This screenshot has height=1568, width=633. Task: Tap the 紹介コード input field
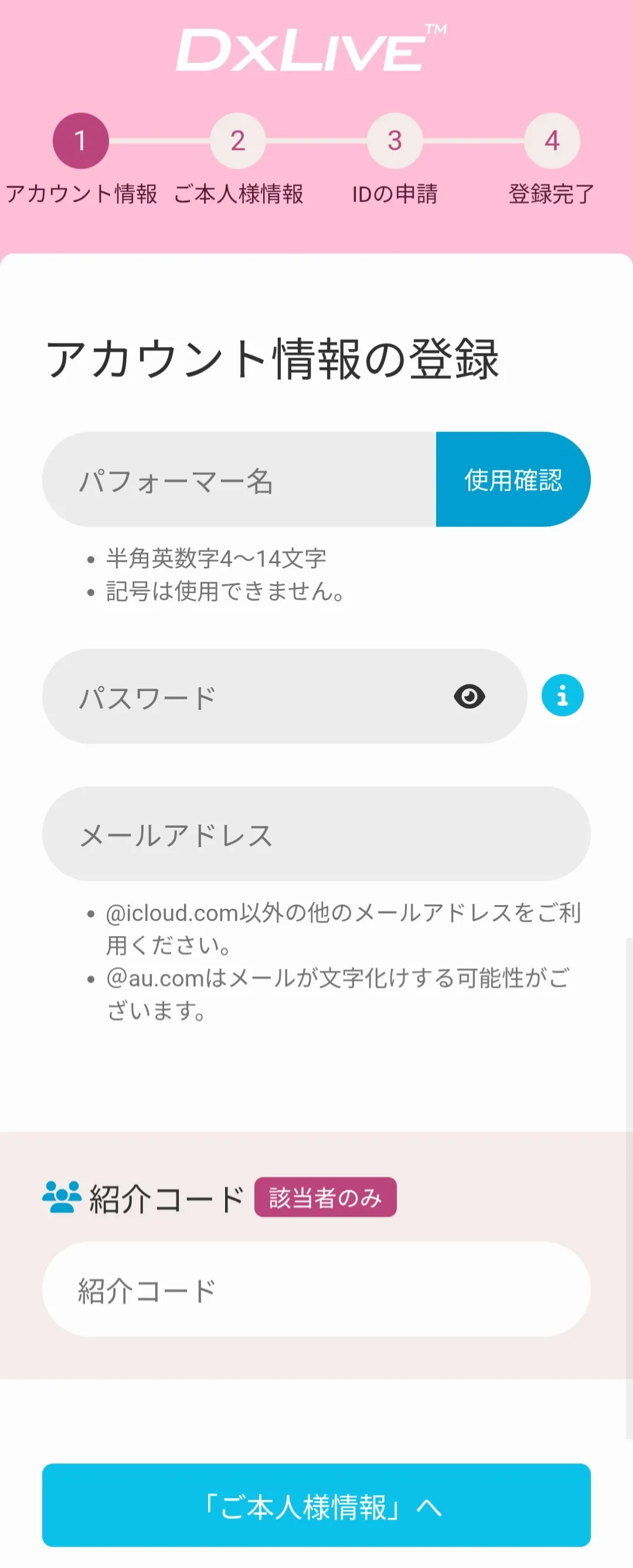[x=316, y=1289]
